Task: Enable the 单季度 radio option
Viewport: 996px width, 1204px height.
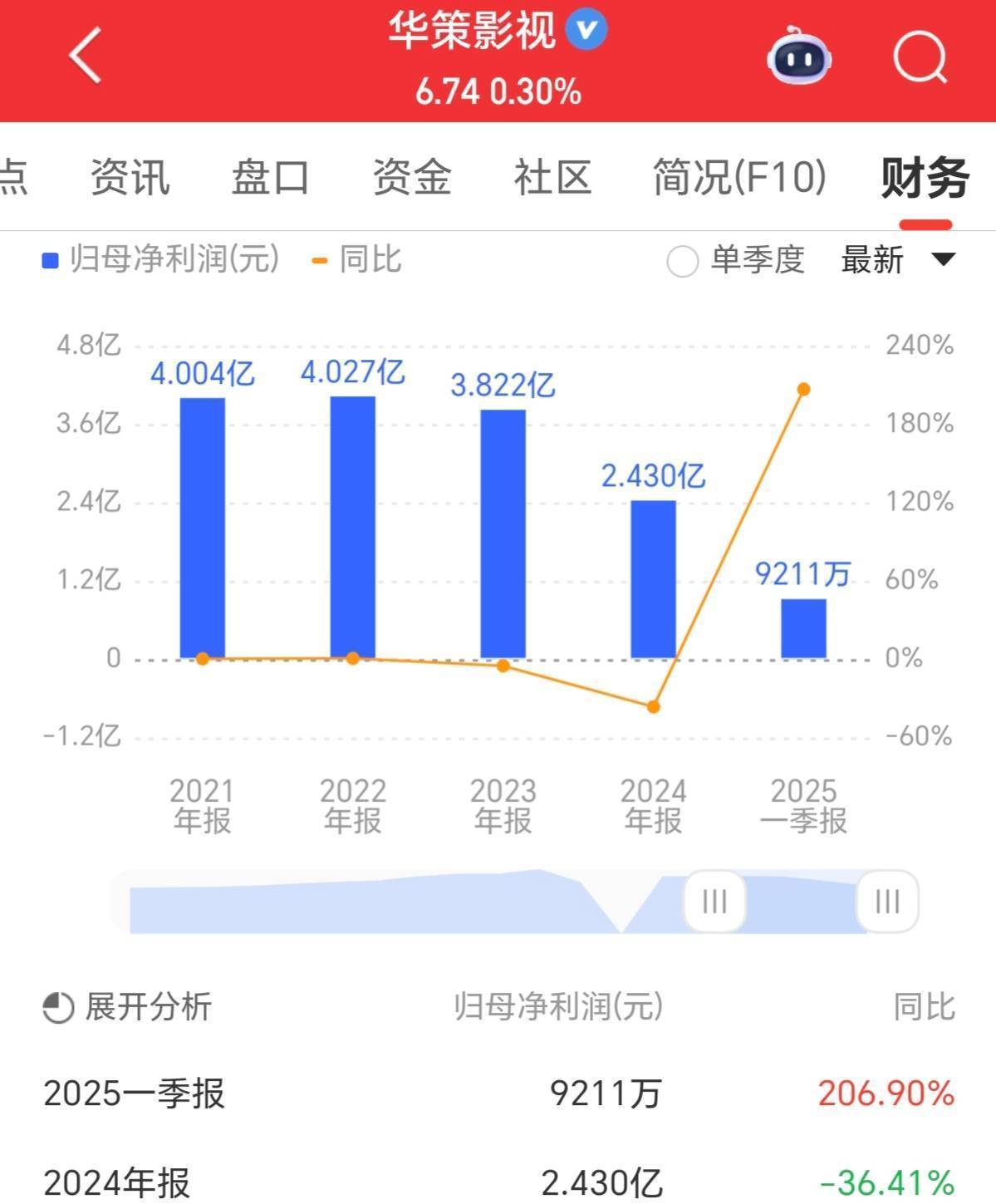Action: [736, 261]
